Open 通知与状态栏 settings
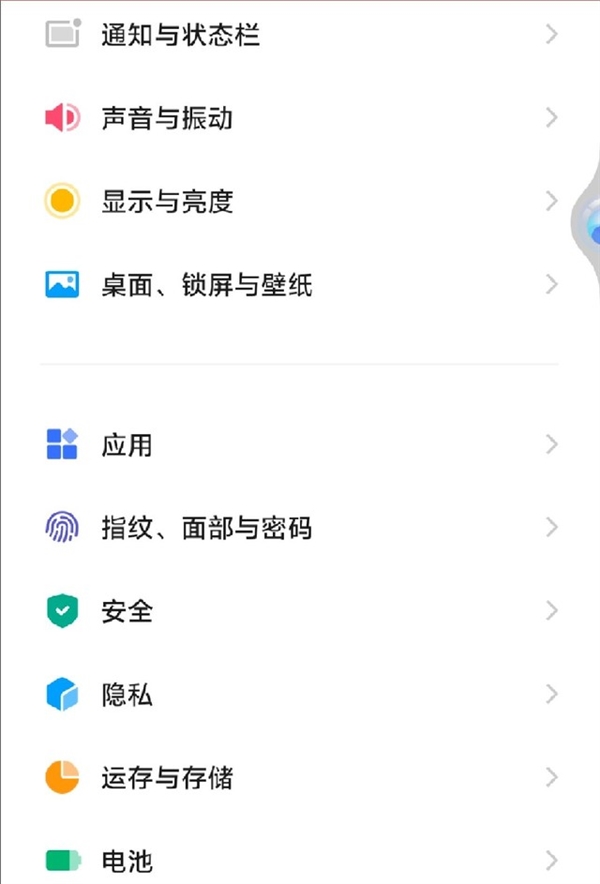The image size is (600, 884). pyautogui.click(x=180, y=36)
